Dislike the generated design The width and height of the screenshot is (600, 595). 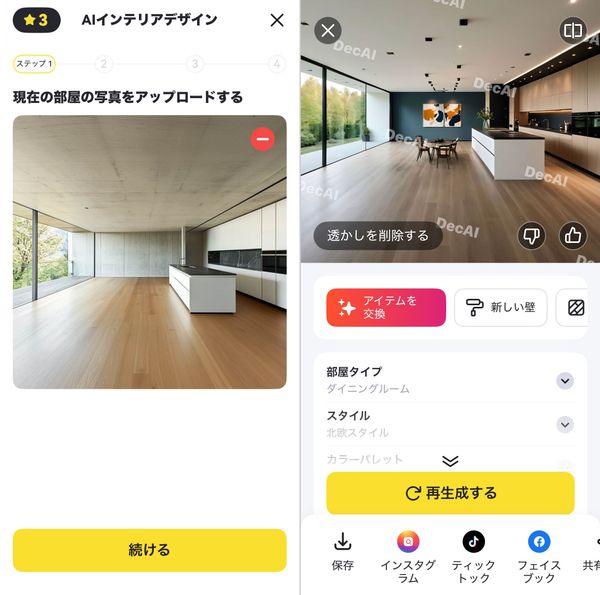pyautogui.click(x=532, y=235)
